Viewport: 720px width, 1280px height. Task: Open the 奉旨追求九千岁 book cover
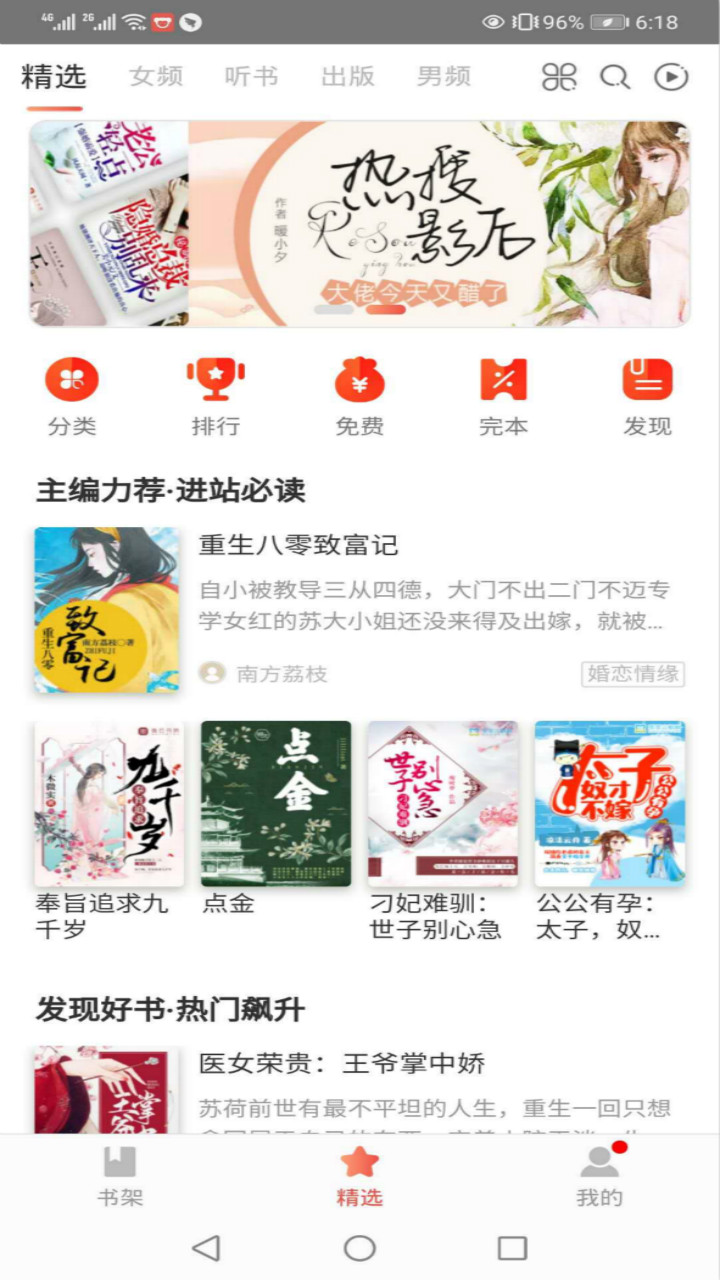coord(109,803)
